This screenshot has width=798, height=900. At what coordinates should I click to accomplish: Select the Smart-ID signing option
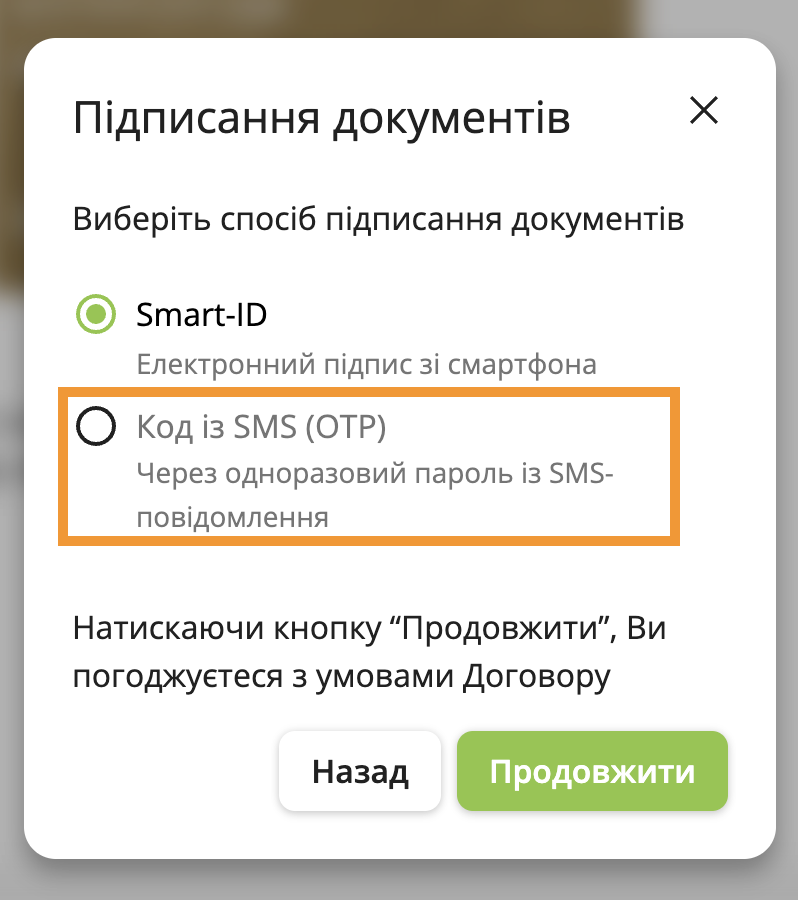pyautogui.click(x=96, y=315)
